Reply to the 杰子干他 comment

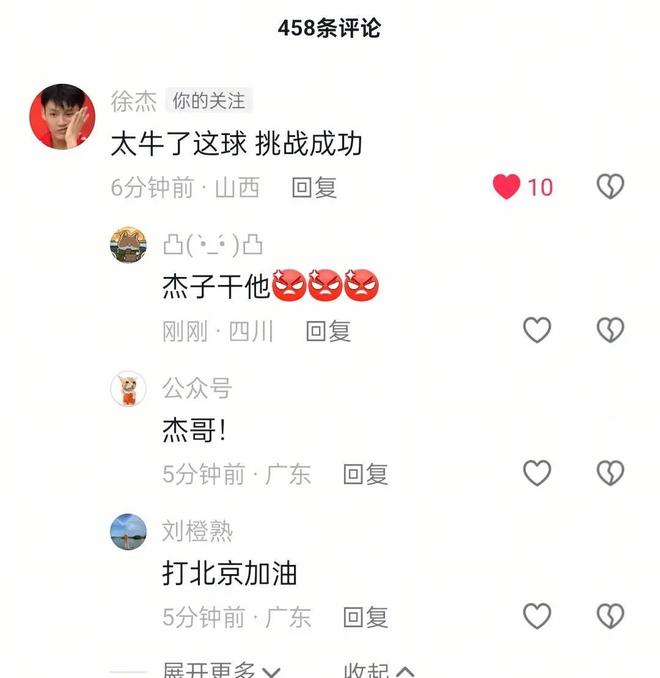pyautogui.click(x=328, y=331)
